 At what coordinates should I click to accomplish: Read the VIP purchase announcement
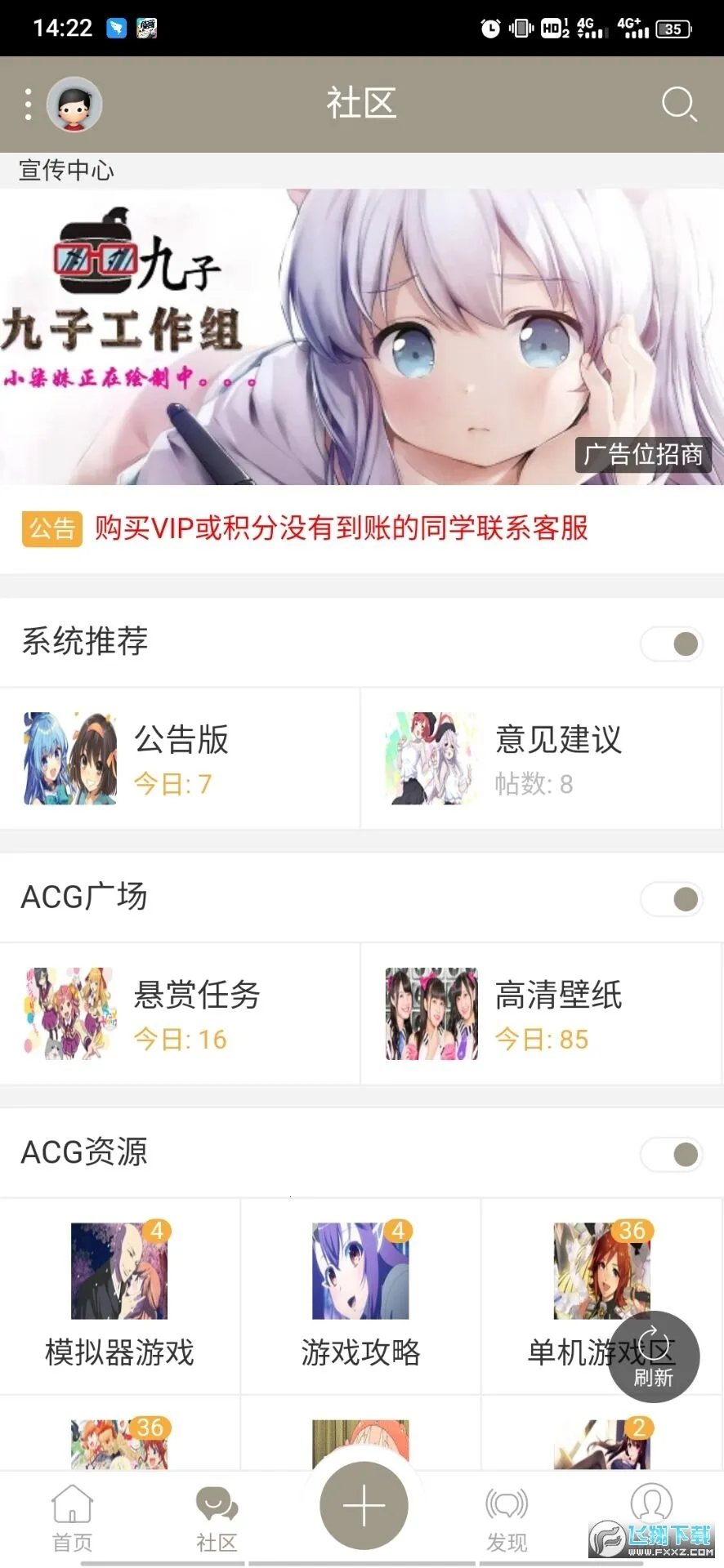[341, 528]
